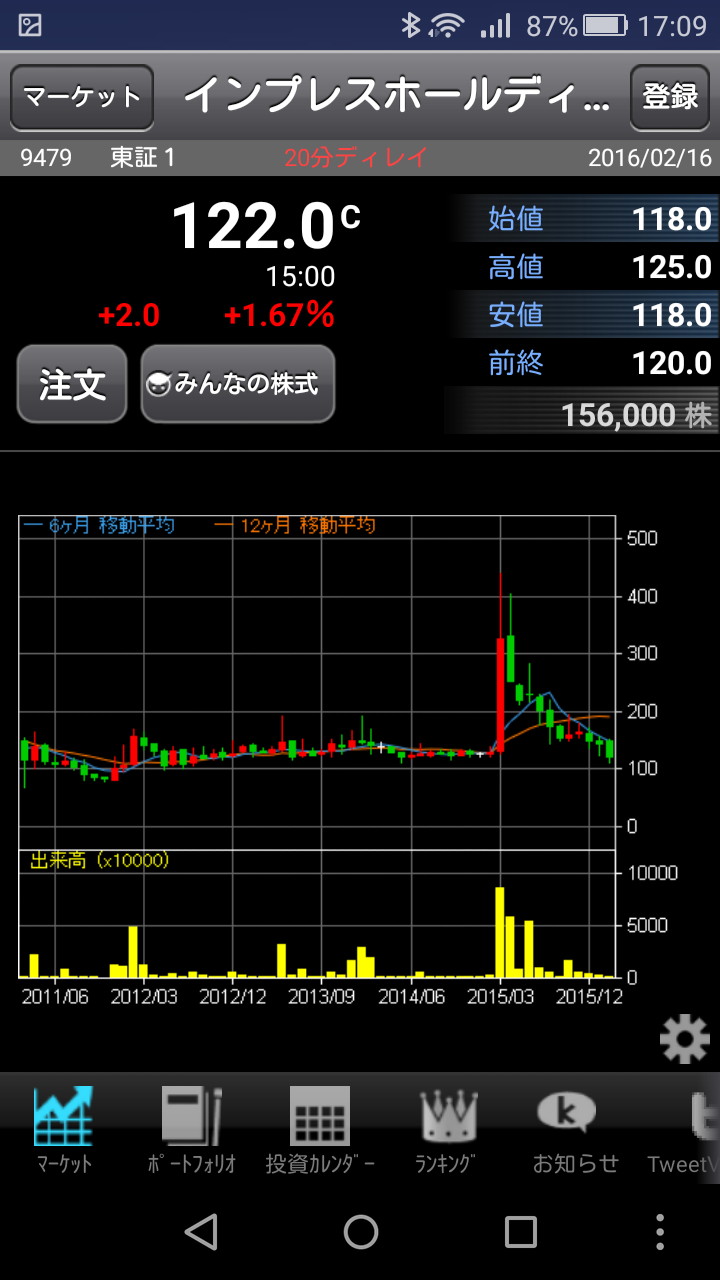Open the 注文 order button
This screenshot has height=1280, width=720.
coord(72,384)
